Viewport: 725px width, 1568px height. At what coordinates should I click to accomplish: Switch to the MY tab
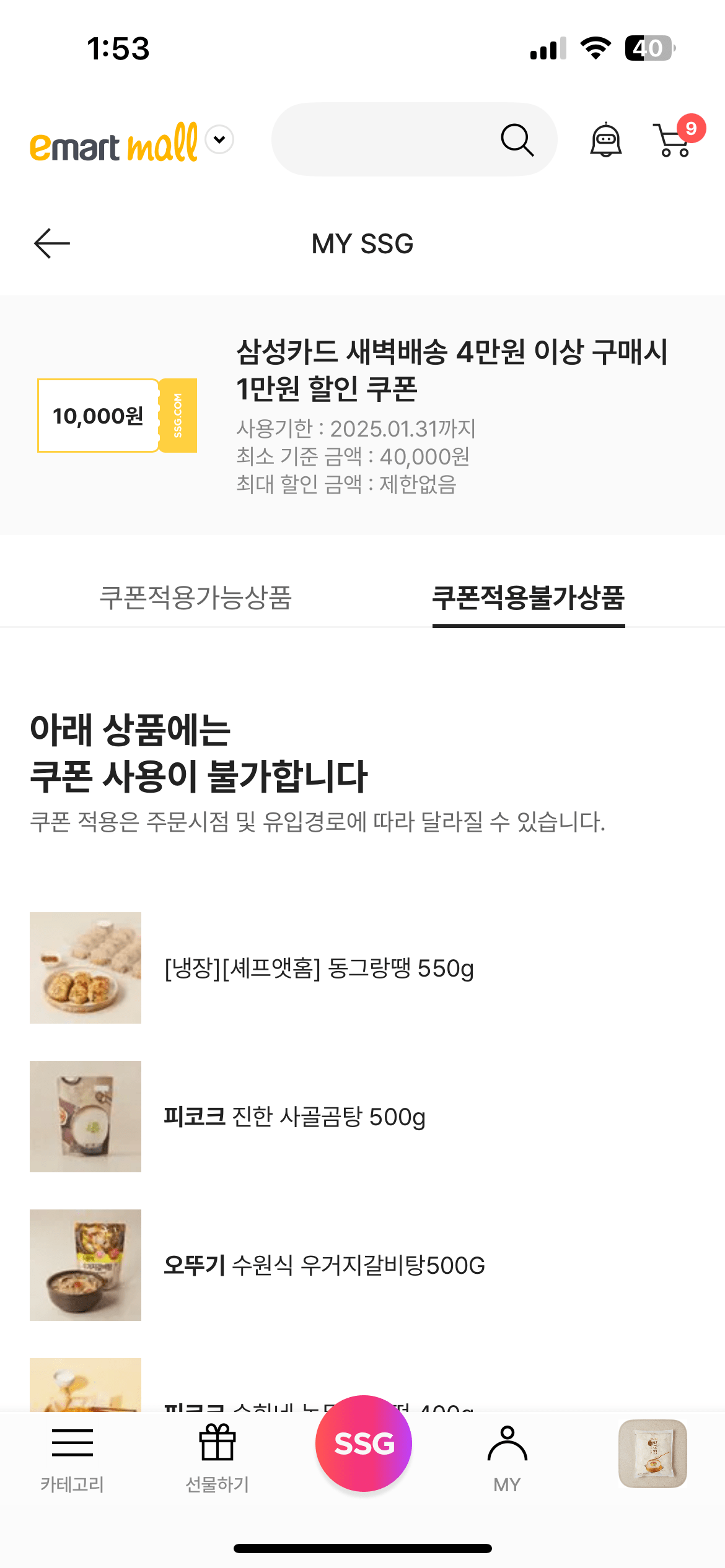click(507, 1456)
